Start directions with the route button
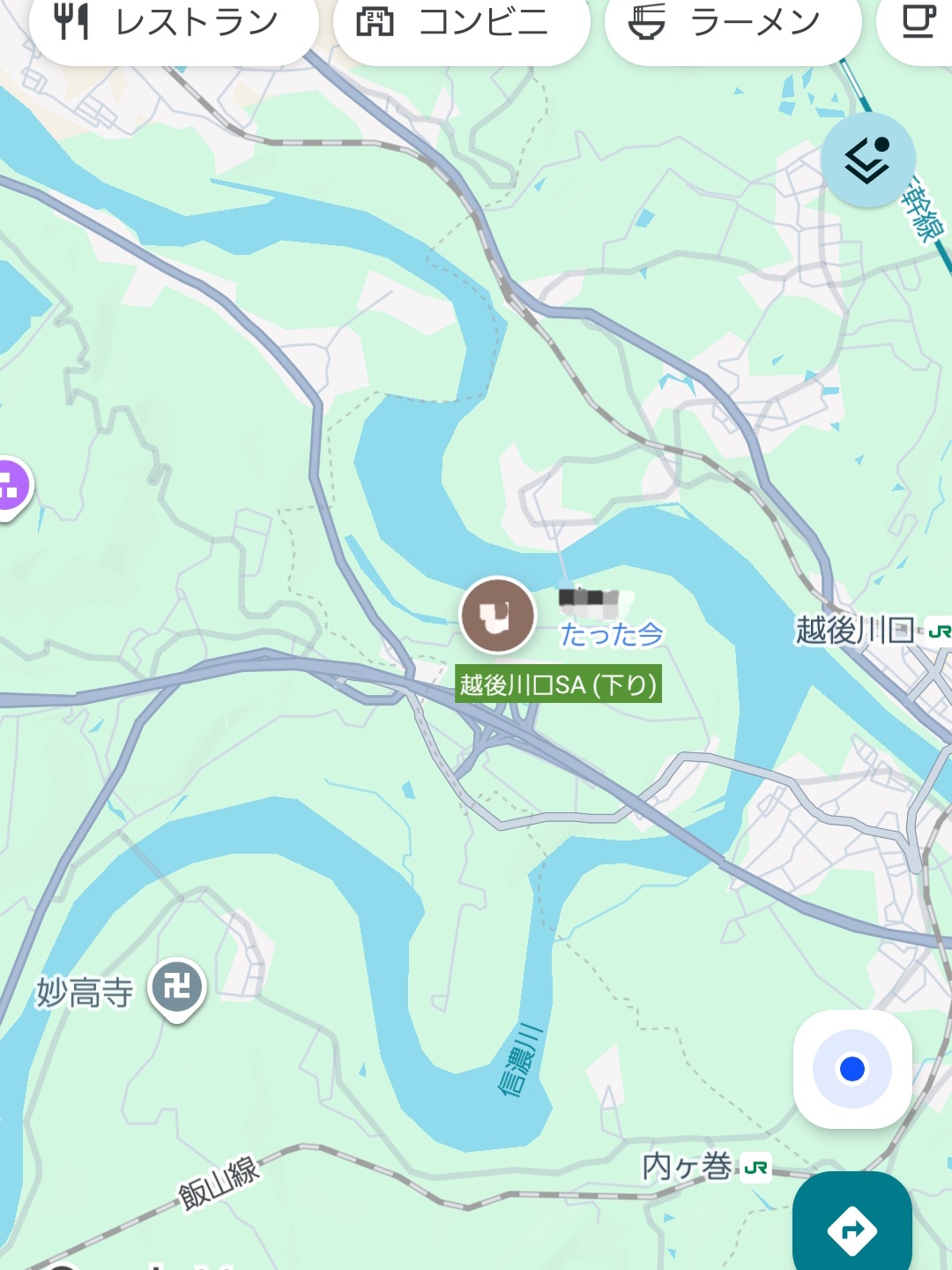Image resolution: width=952 pixels, height=1270 pixels. pyautogui.click(x=852, y=1228)
